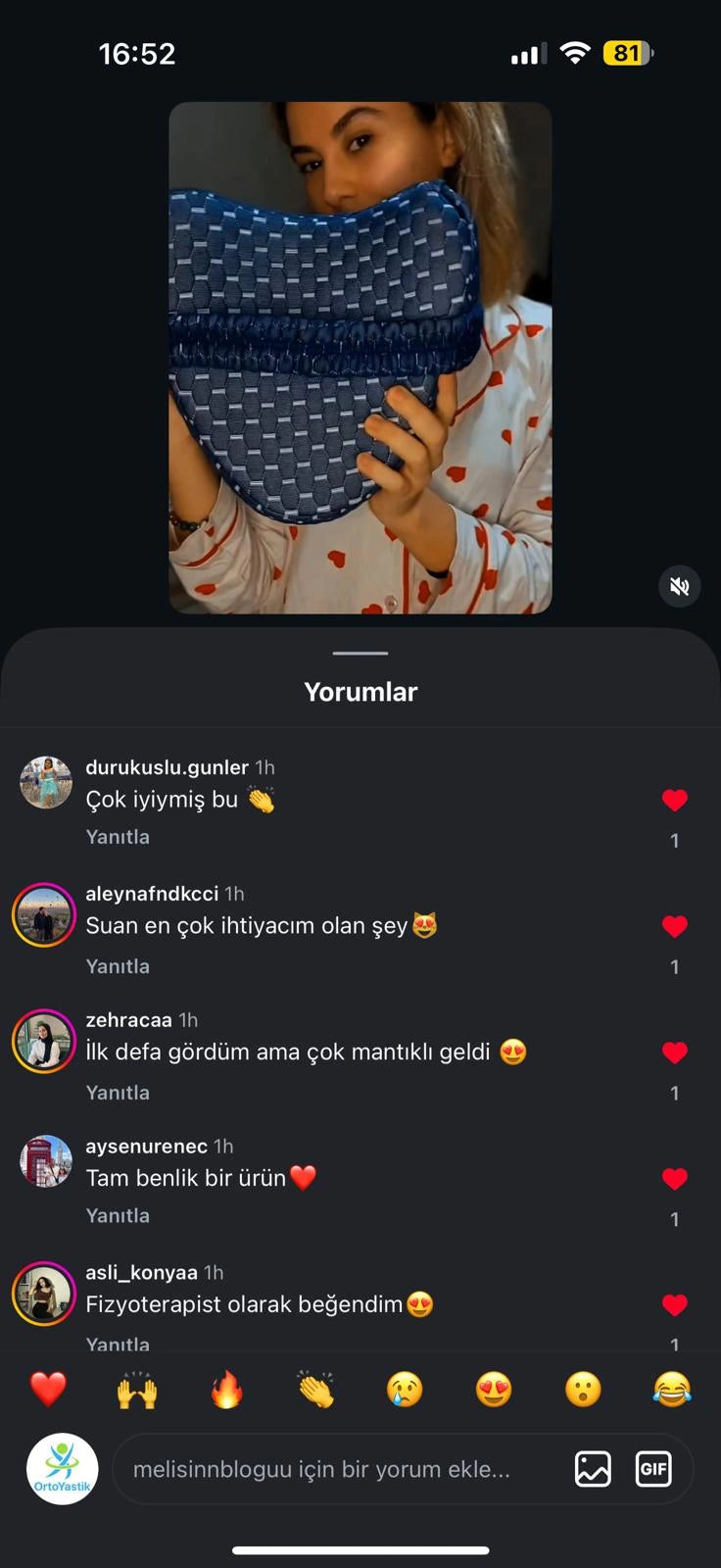Attach an image to the comment
The height and width of the screenshot is (1568, 721).
coord(593,1469)
